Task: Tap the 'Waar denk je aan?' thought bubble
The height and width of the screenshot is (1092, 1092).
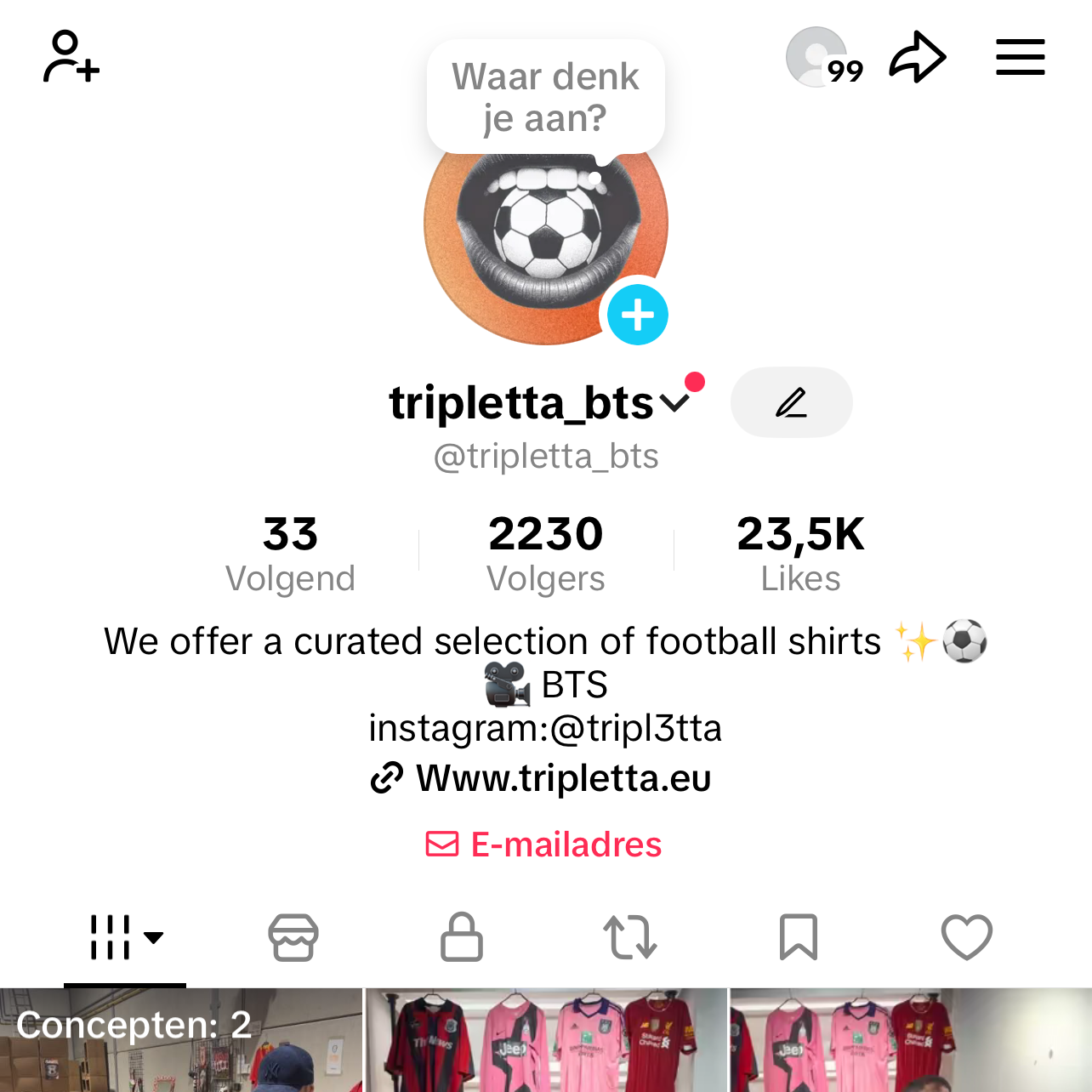Action: [x=545, y=97]
